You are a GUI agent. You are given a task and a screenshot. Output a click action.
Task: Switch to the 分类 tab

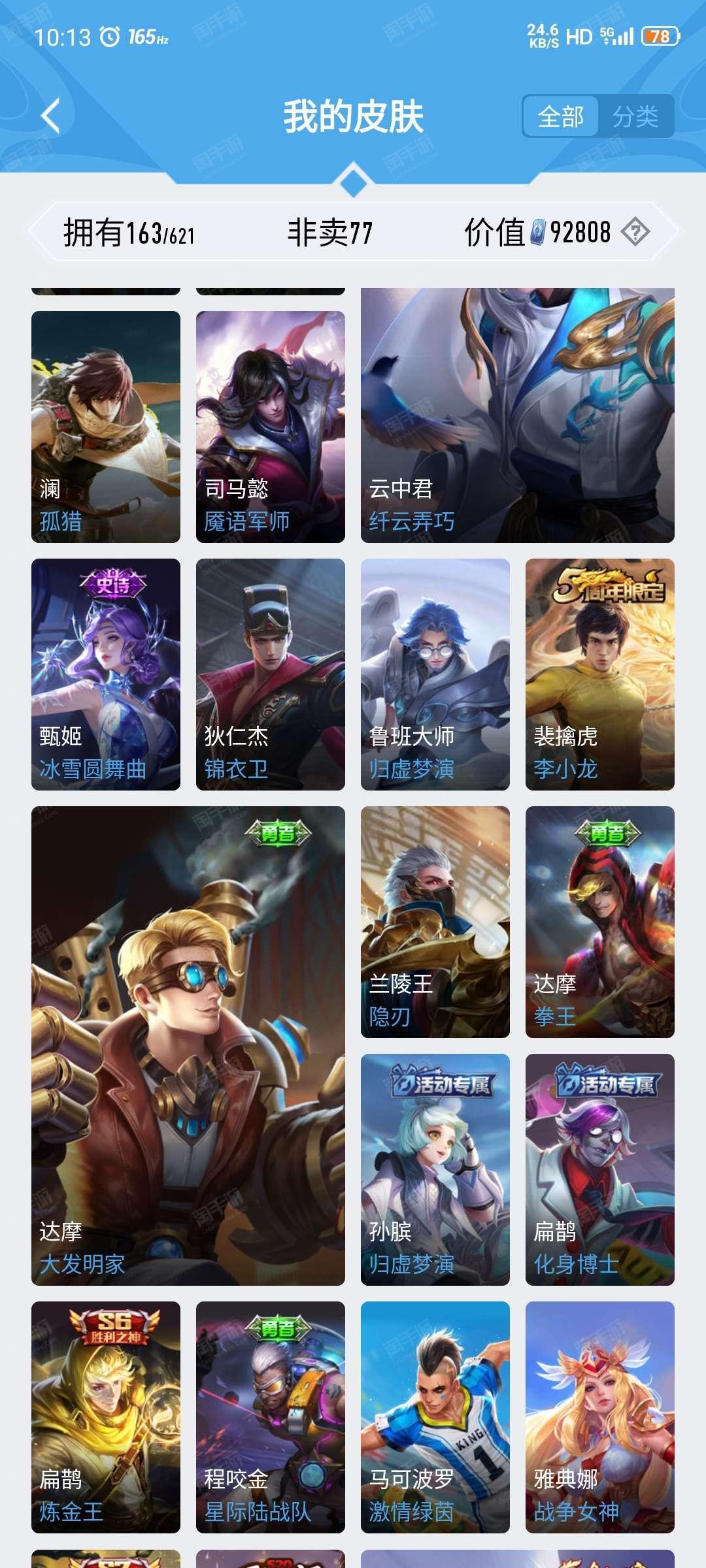pos(635,117)
